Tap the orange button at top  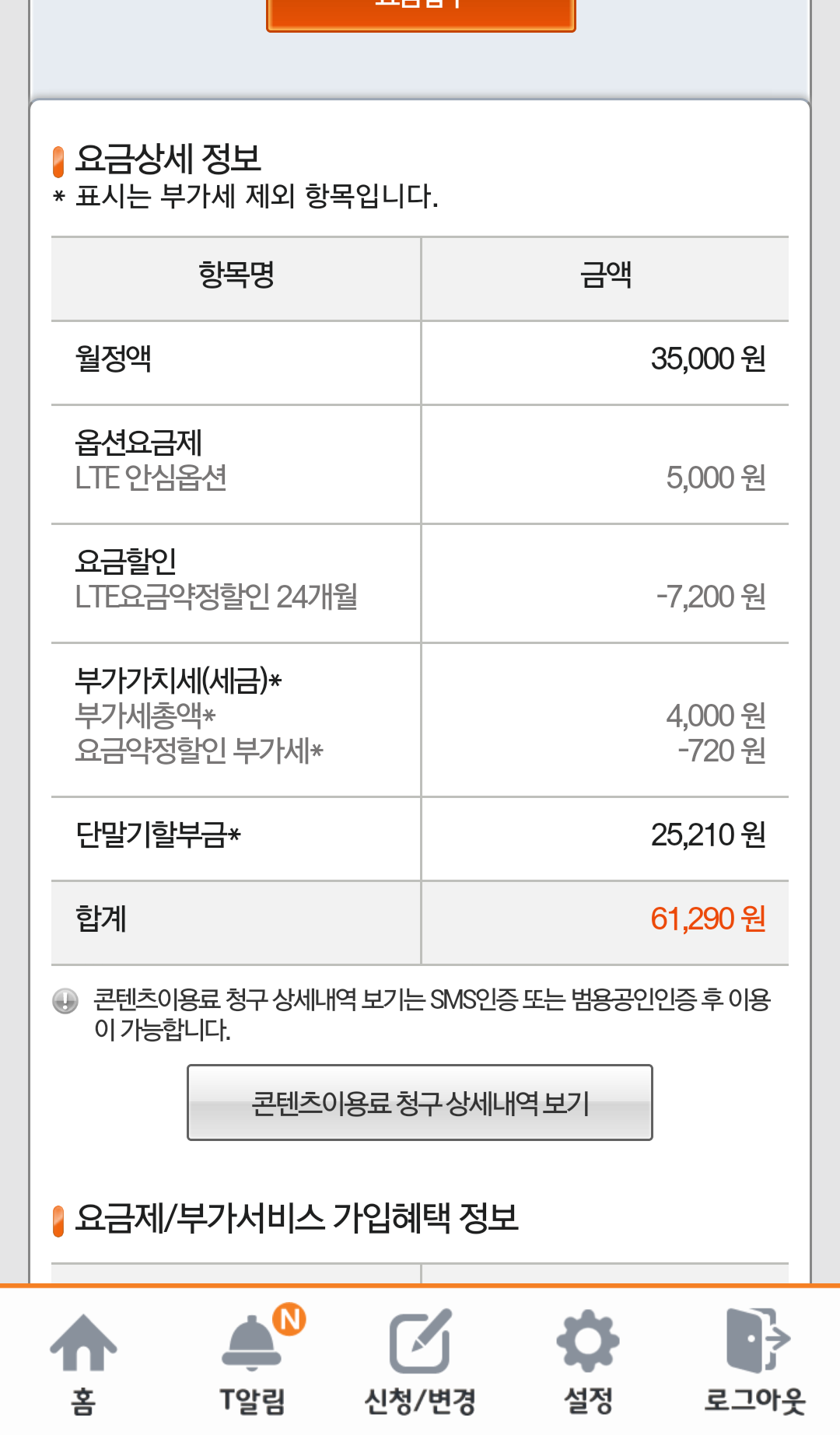[x=421, y=12]
